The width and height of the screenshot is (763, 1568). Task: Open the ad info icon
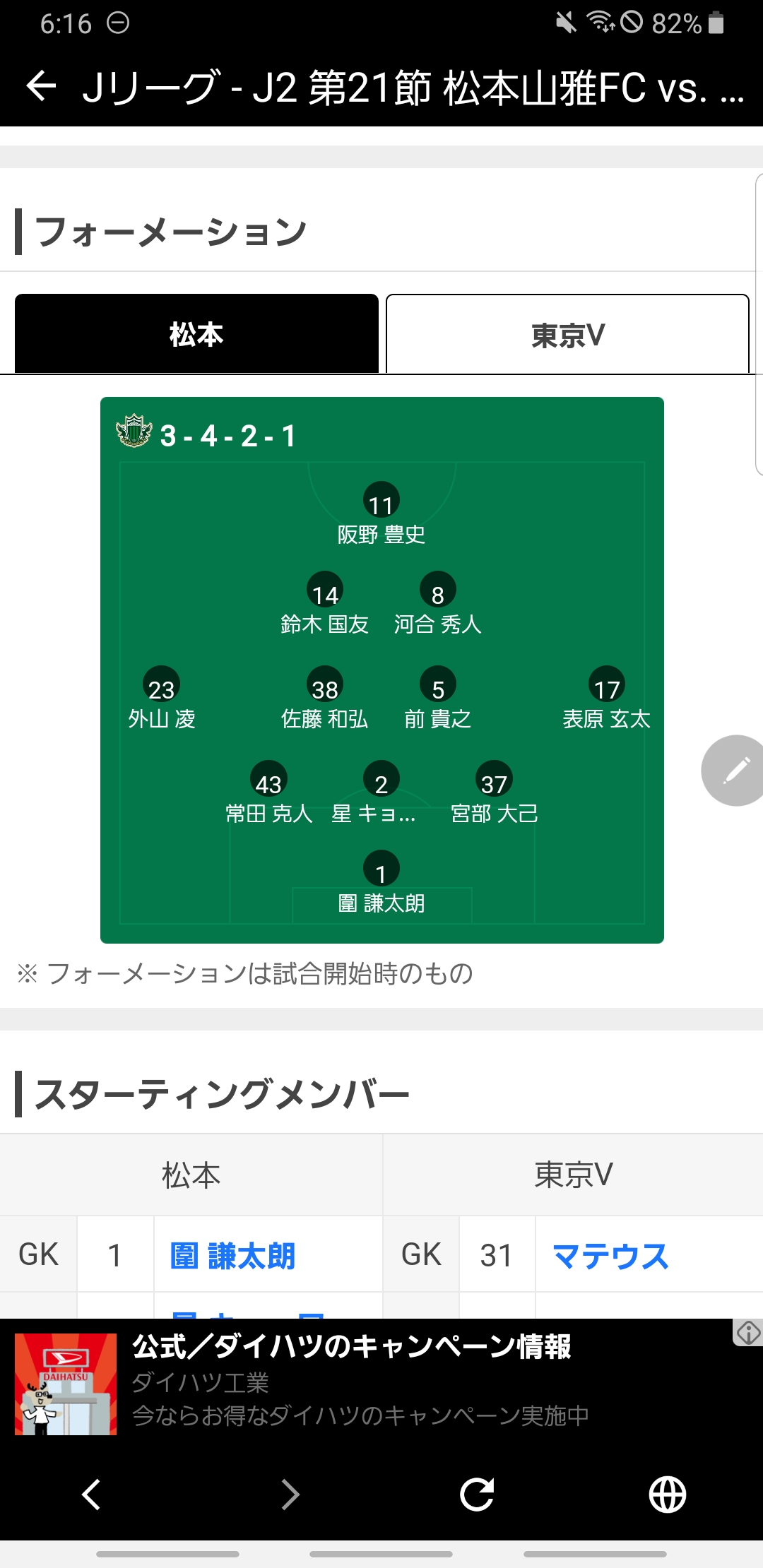(x=748, y=1333)
